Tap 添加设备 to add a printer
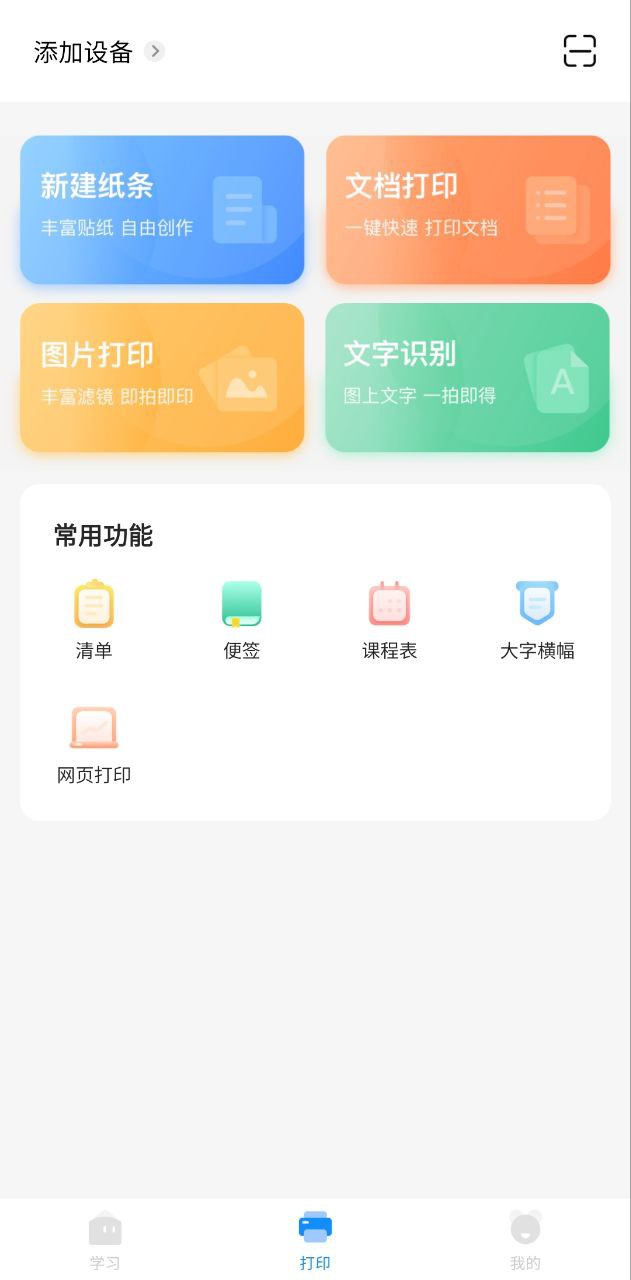Viewport: 631px width, 1280px height. click(x=98, y=52)
